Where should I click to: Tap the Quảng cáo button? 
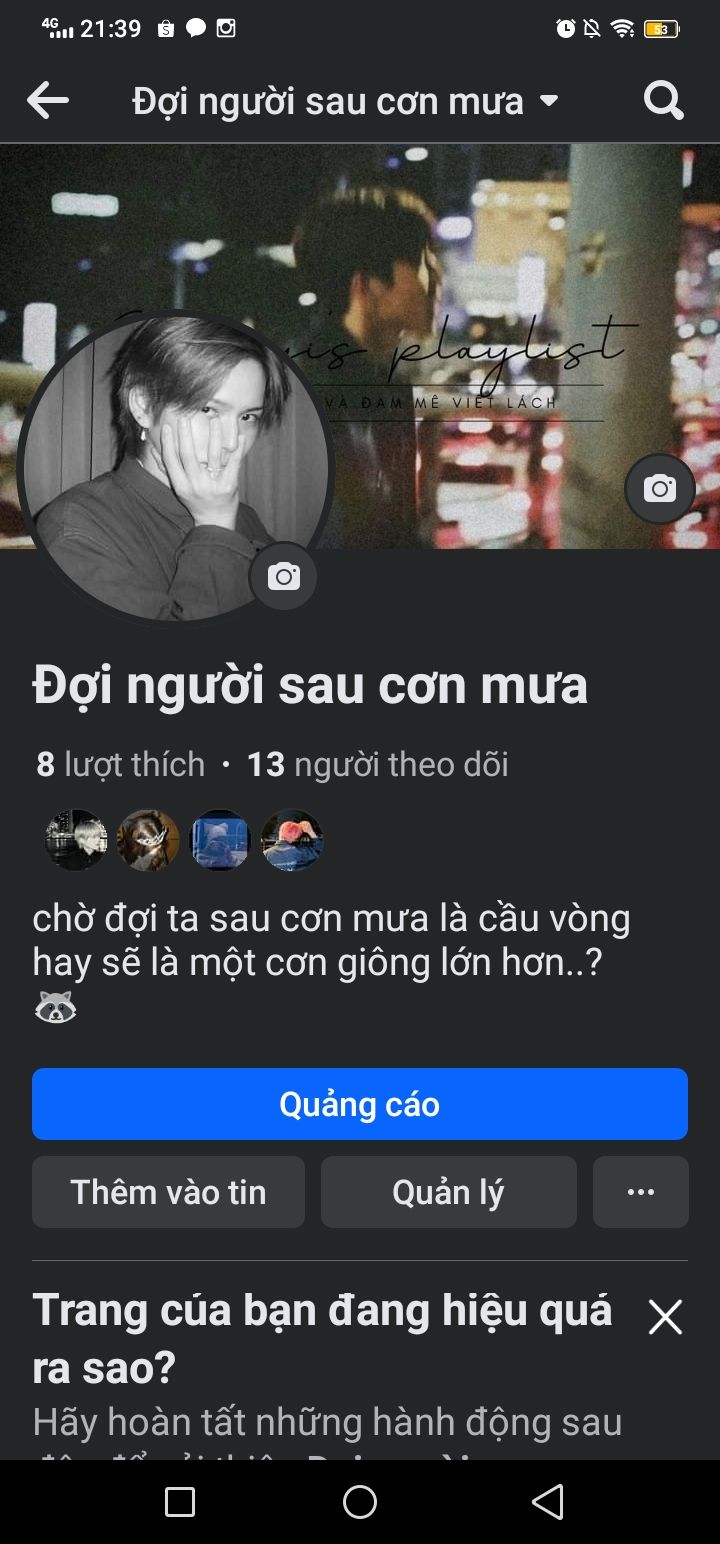360,1104
